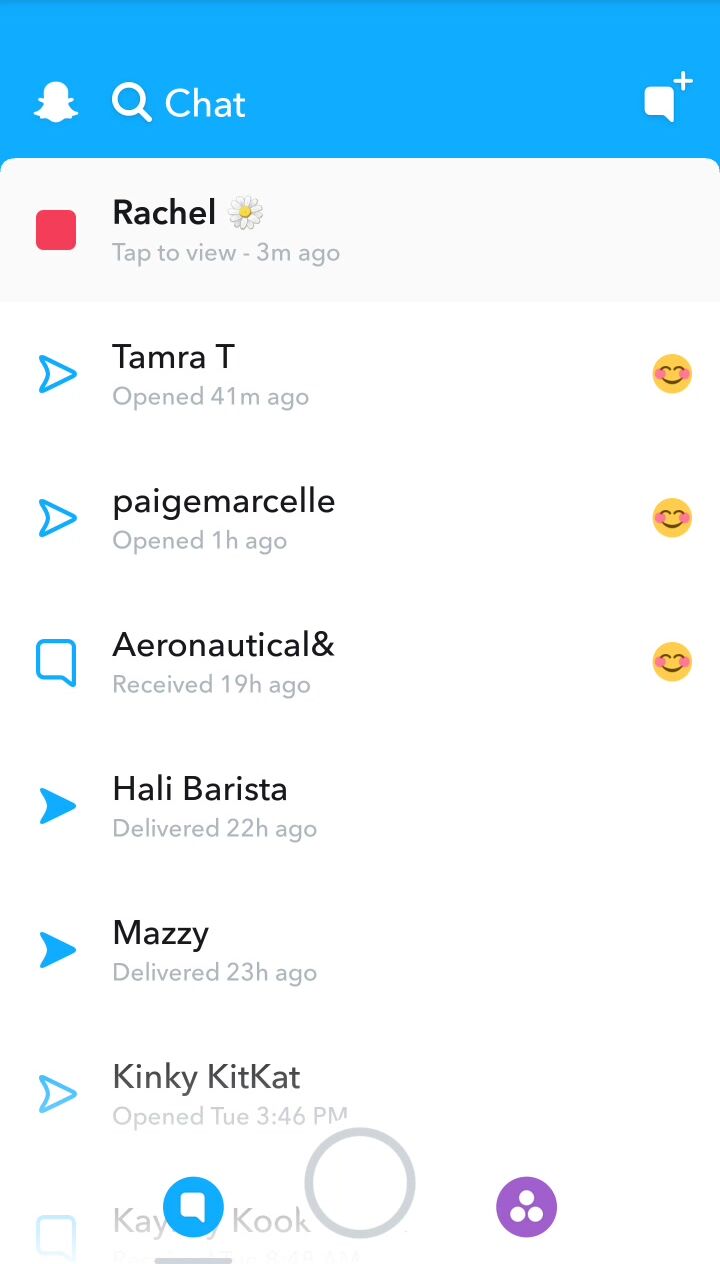720x1264 pixels.
Task: Switch to the purple Stories tab
Action: (x=526, y=1207)
